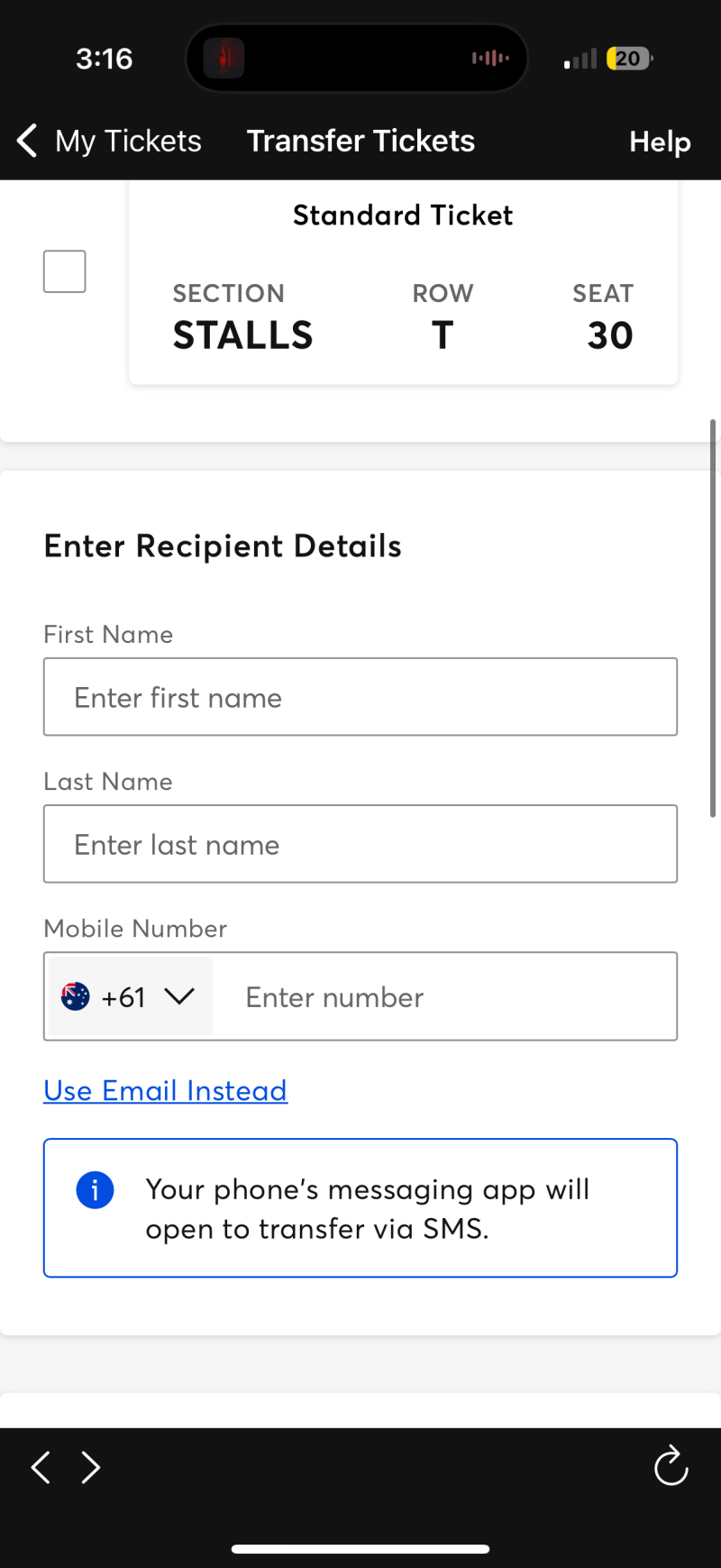Focus the Last Name input

pos(360,844)
